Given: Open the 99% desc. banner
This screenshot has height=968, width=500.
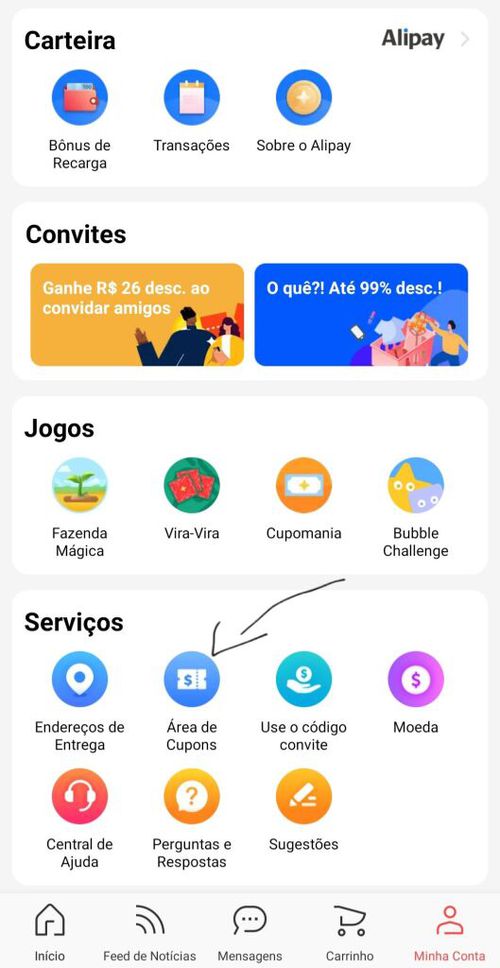Looking at the screenshot, I should (x=361, y=315).
